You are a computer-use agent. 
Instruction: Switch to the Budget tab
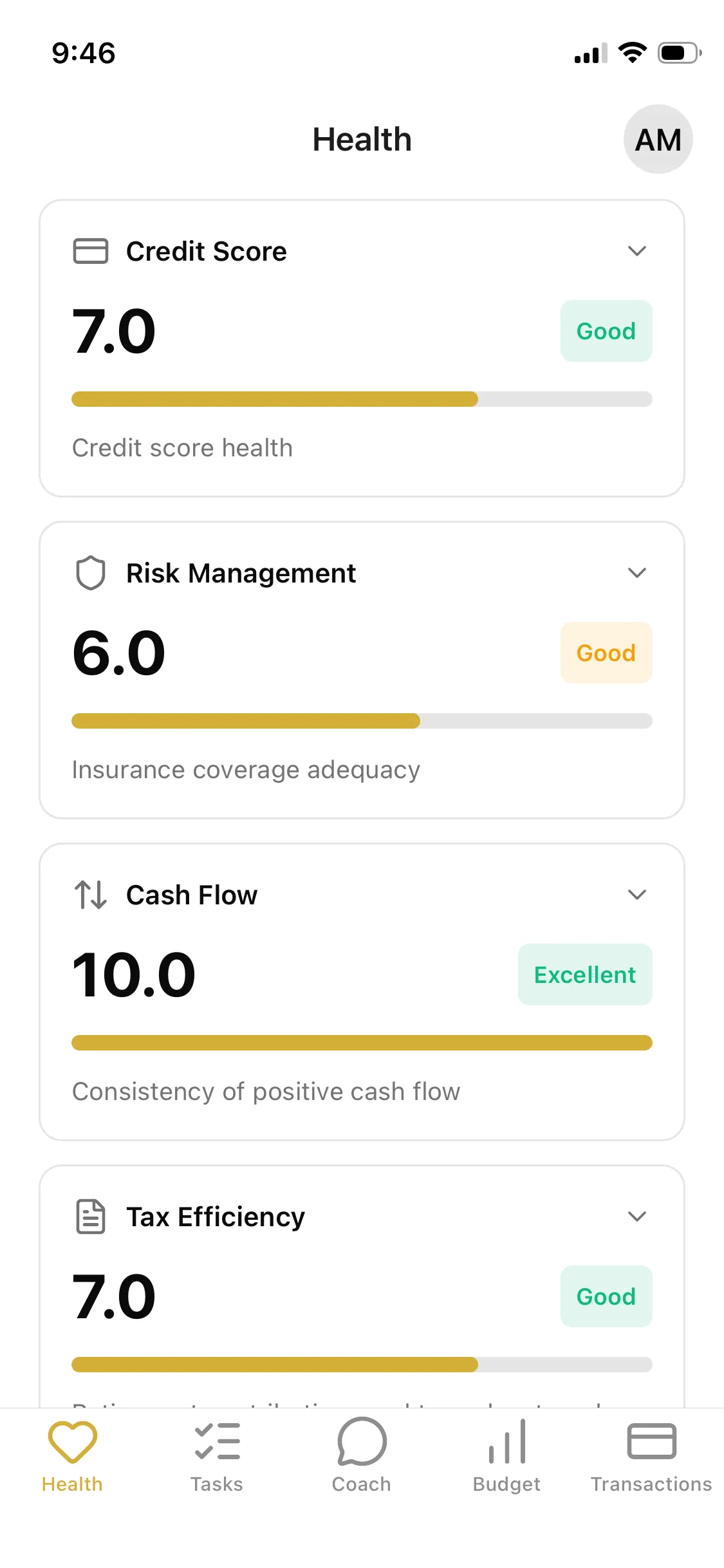506,1458
